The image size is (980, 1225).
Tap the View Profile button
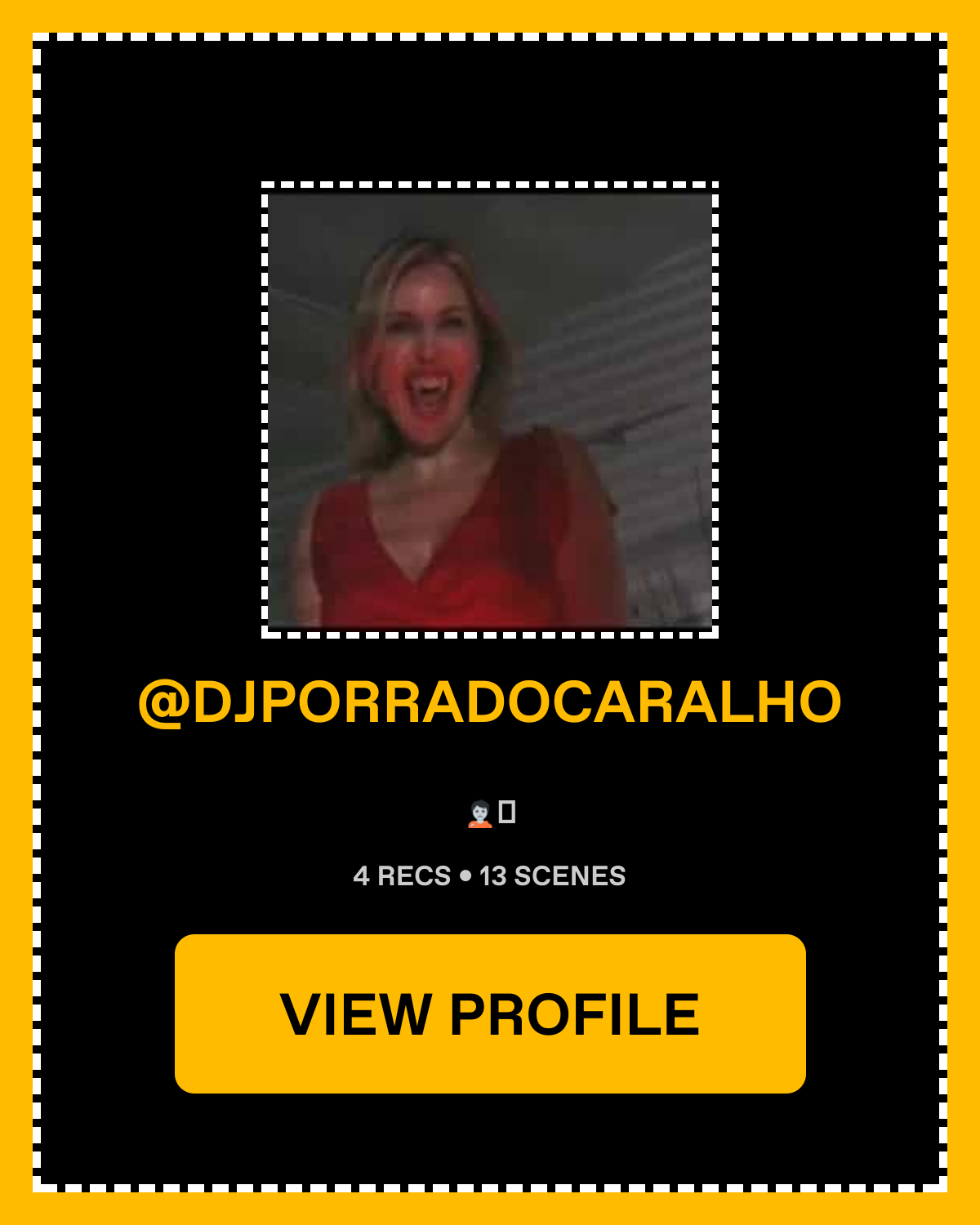[x=490, y=1013]
